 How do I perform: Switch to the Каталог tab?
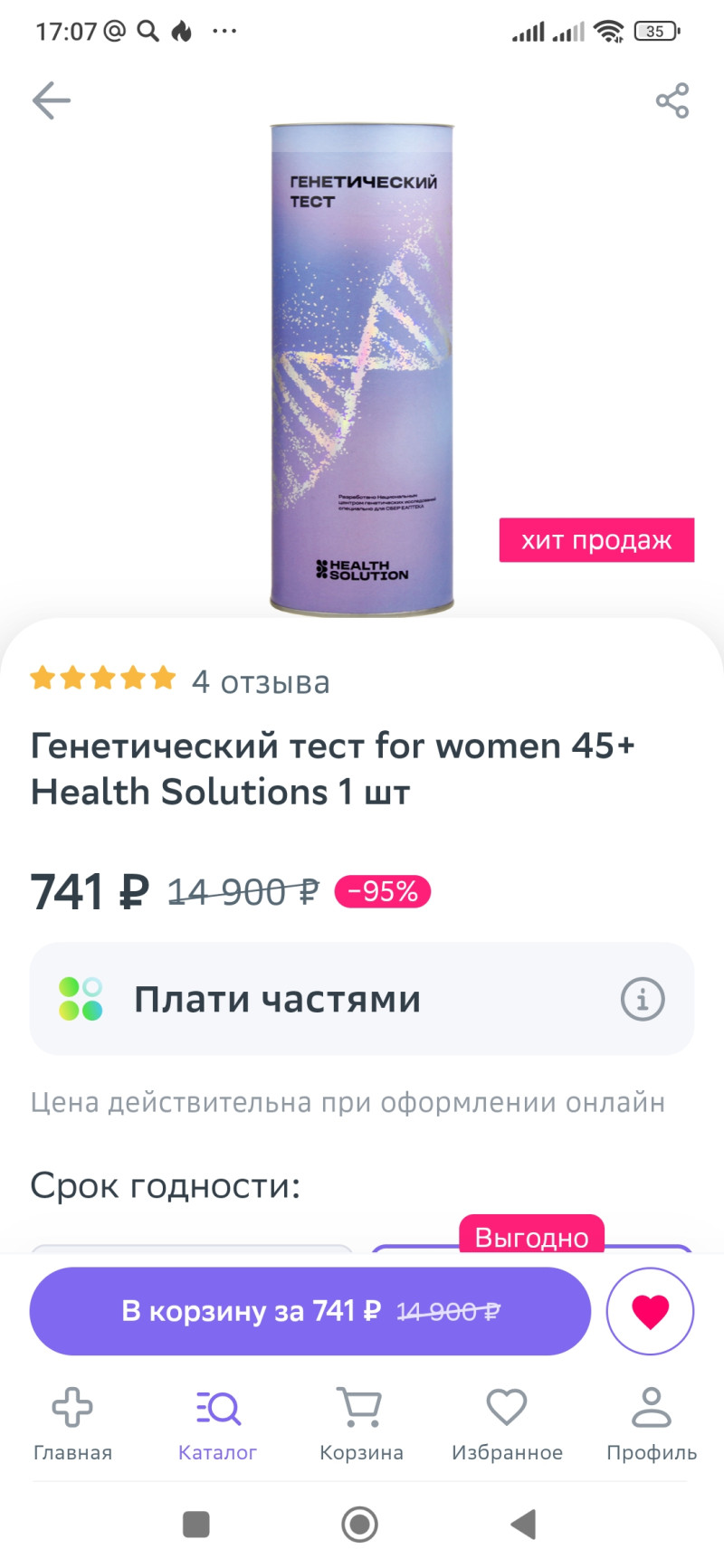(217, 1424)
